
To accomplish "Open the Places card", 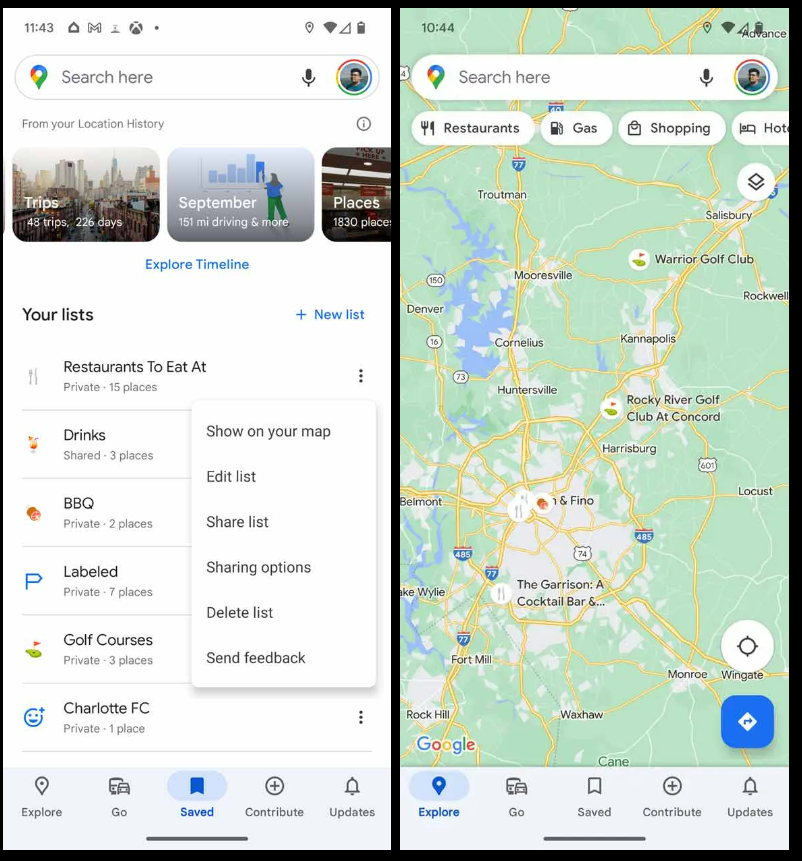I will pos(356,195).
